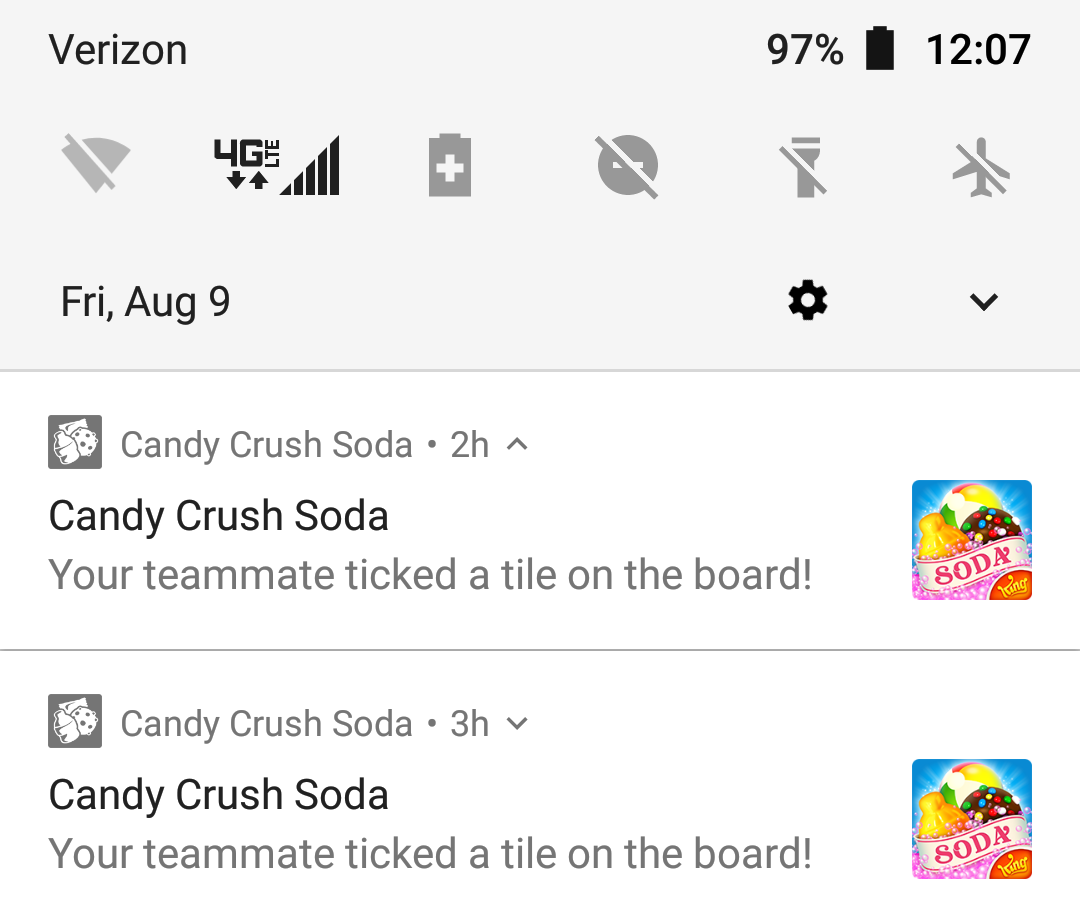The width and height of the screenshot is (1080, 909).
Task: Toggle the 4G LTE mobile data tile
Action: 276,165
